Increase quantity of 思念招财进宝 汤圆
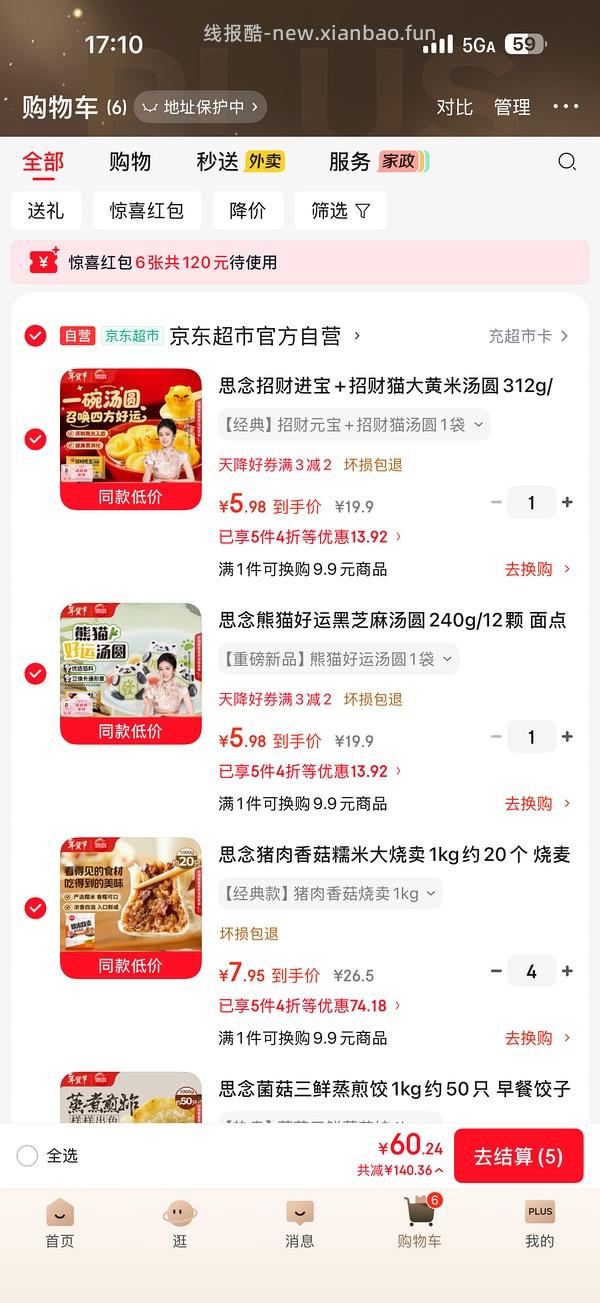 (x=568, y=503)
